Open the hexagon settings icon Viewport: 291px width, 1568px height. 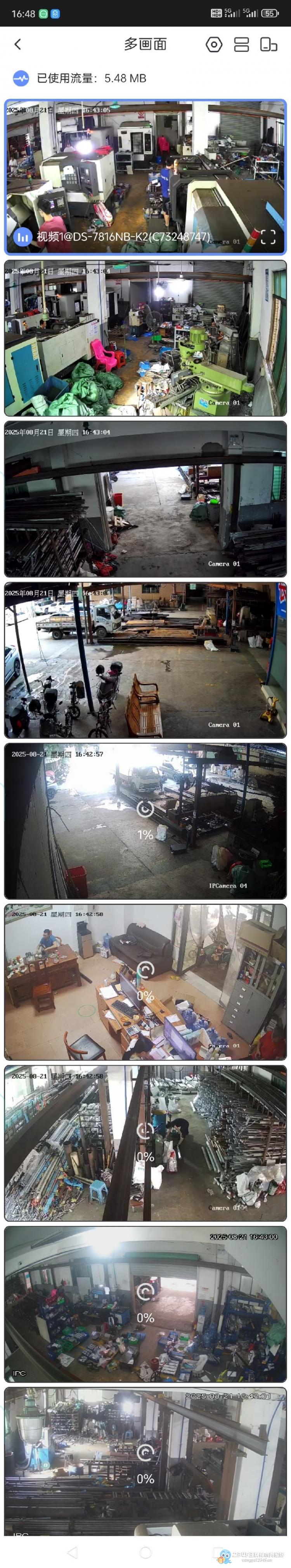coord(214,45)
